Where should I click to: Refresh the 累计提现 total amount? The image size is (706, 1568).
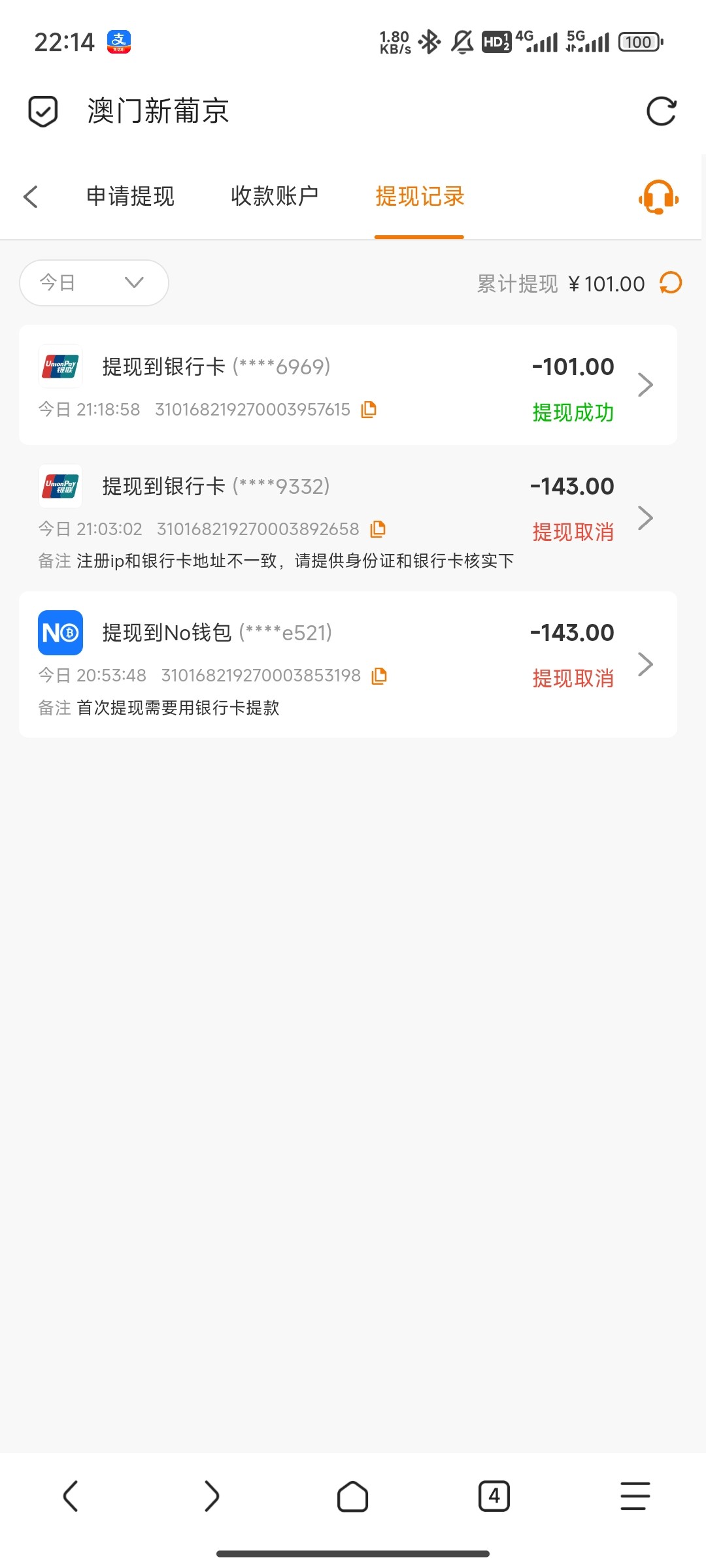(671, 283)
